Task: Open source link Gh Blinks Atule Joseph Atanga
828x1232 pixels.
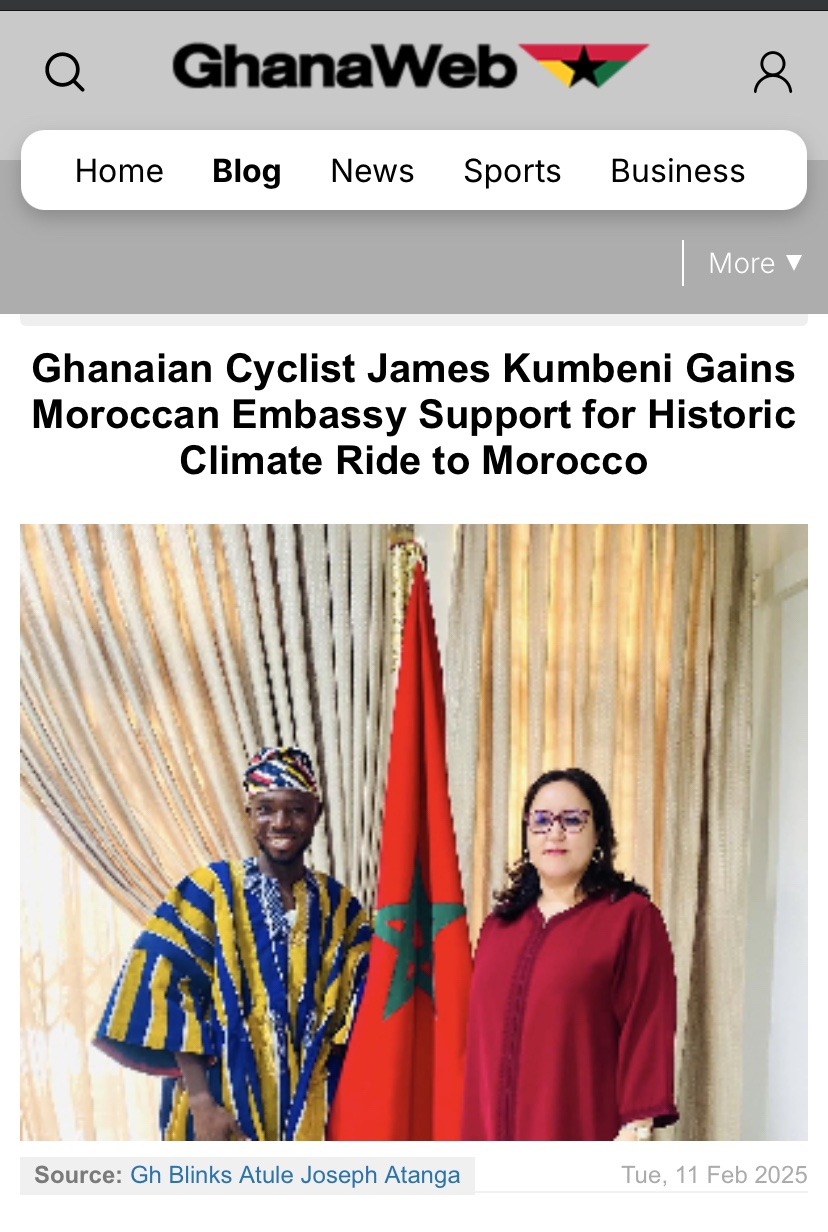Action: pyautogui.click(x=295, y=1175)
